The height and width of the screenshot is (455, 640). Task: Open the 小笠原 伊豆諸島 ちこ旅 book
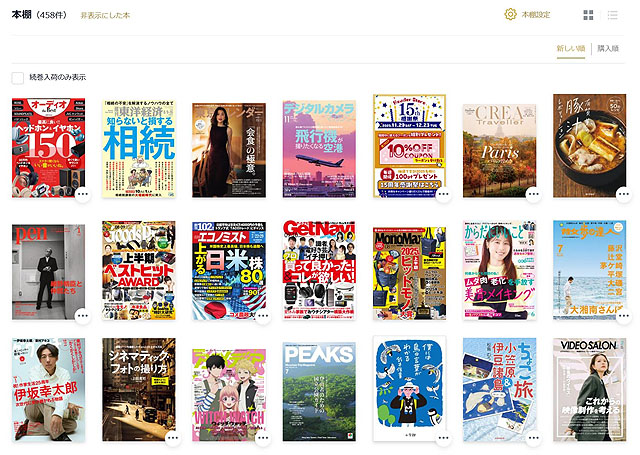tap(498, 388)
